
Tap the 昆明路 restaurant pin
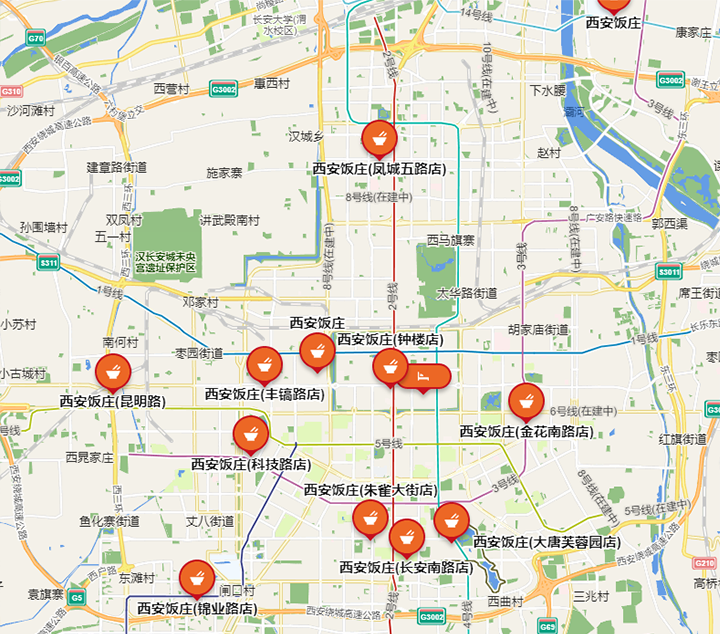tap(112, 373)
